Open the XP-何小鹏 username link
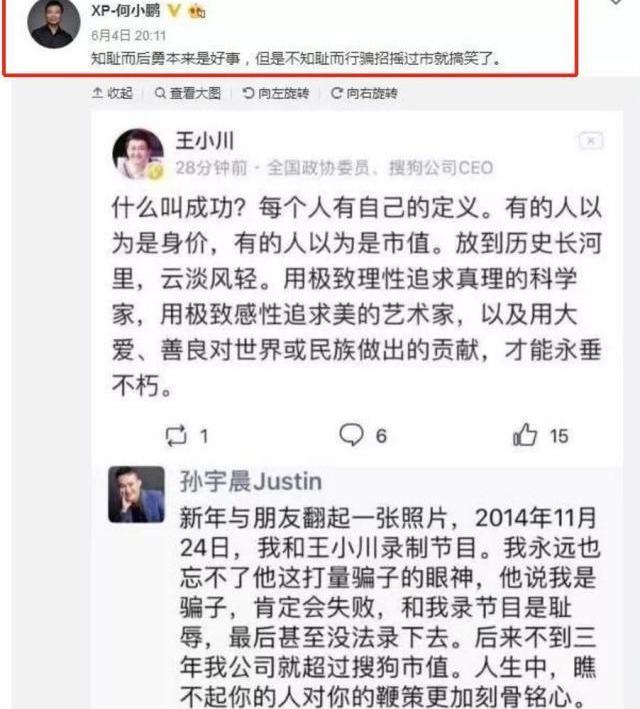The height and width of the screenshot is (709, 640). click(x=125, y=12)
